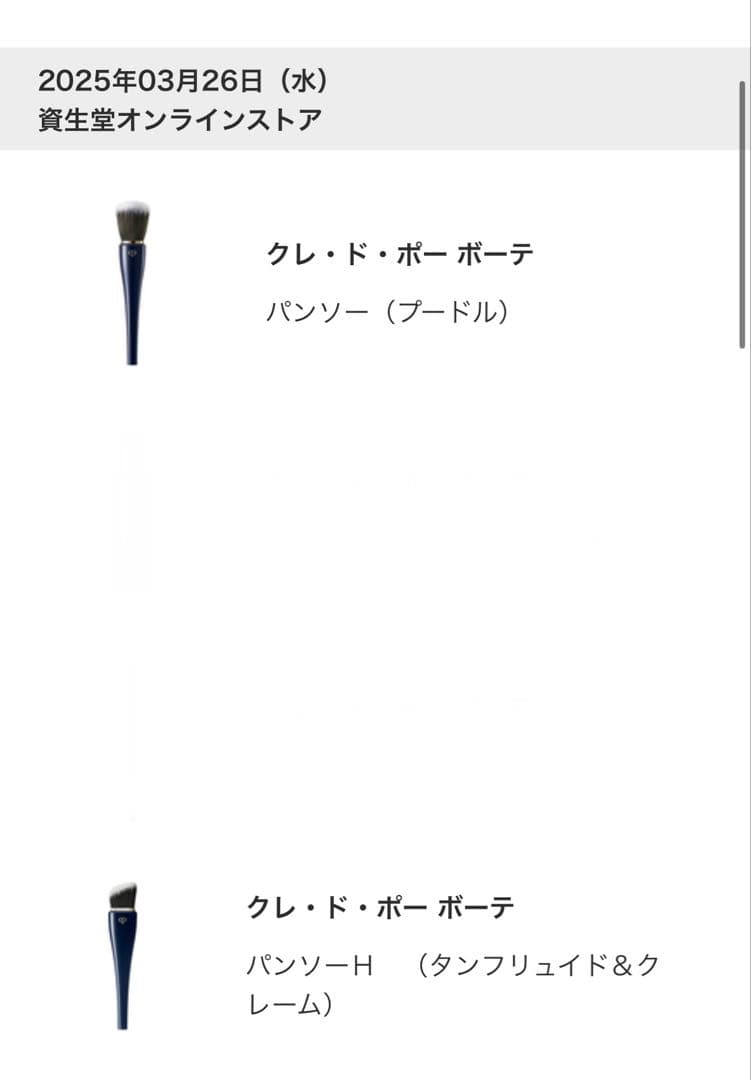Click the second クレ・ド・ポー ボーテ brand label

pos(381,906)
